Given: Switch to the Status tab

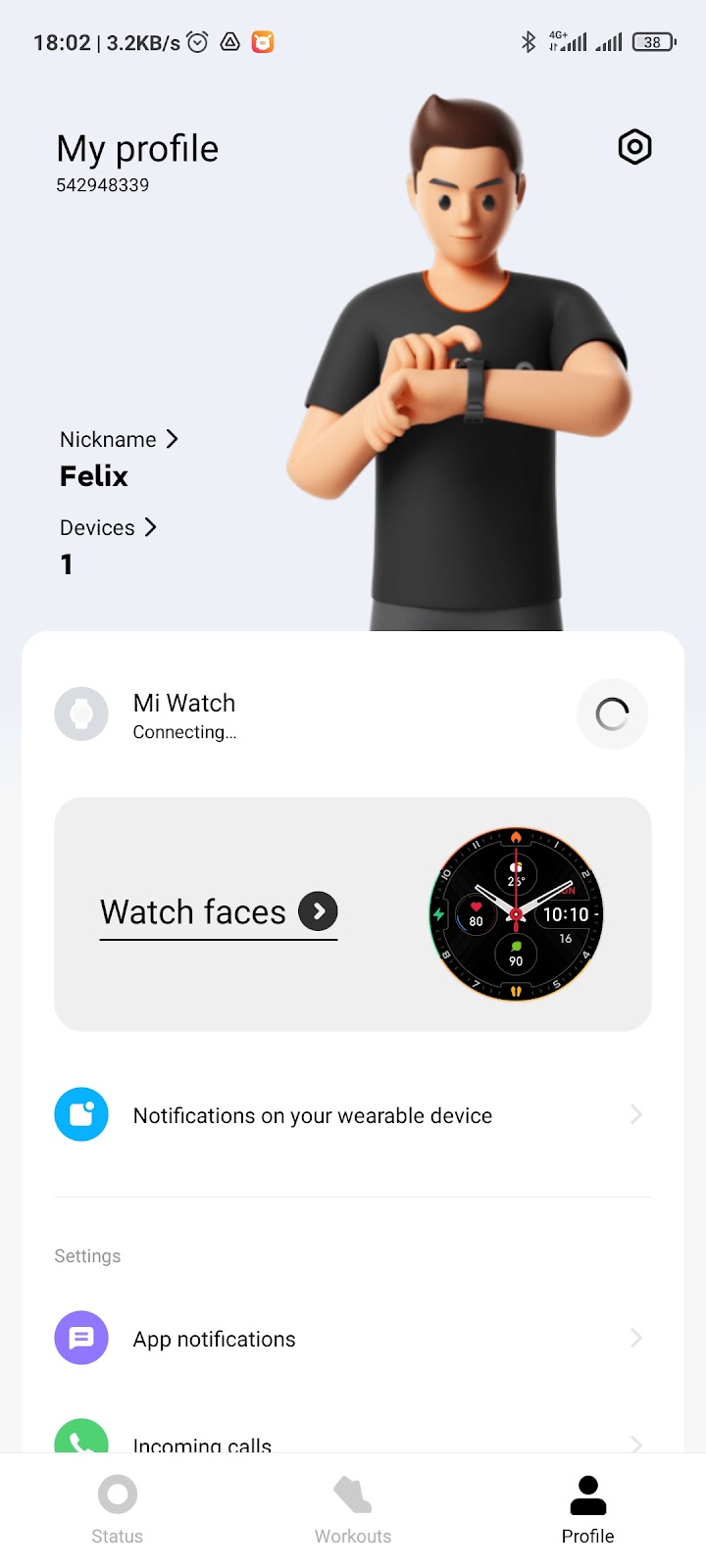Looking at the screenshot, I should point(118,1510).
